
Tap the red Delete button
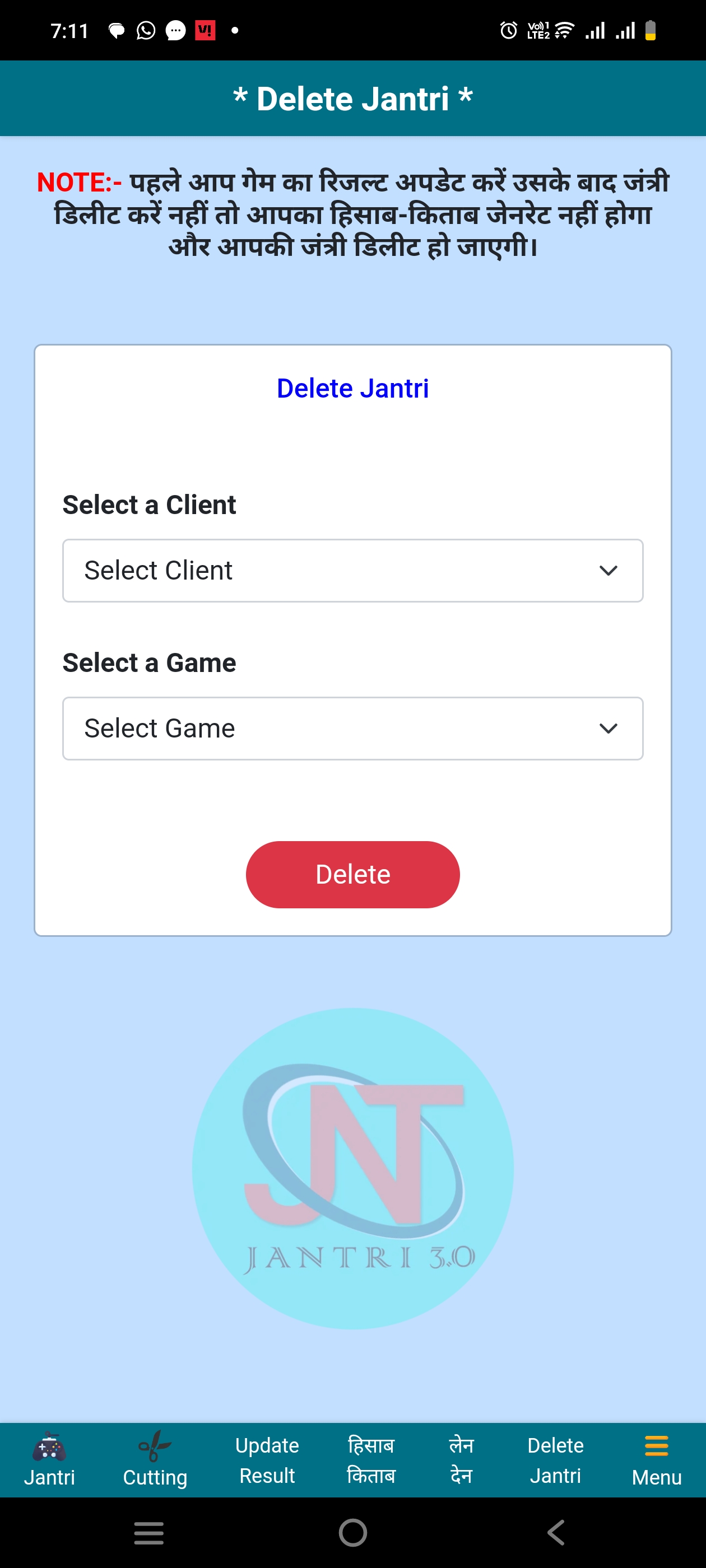click(352, 874)
